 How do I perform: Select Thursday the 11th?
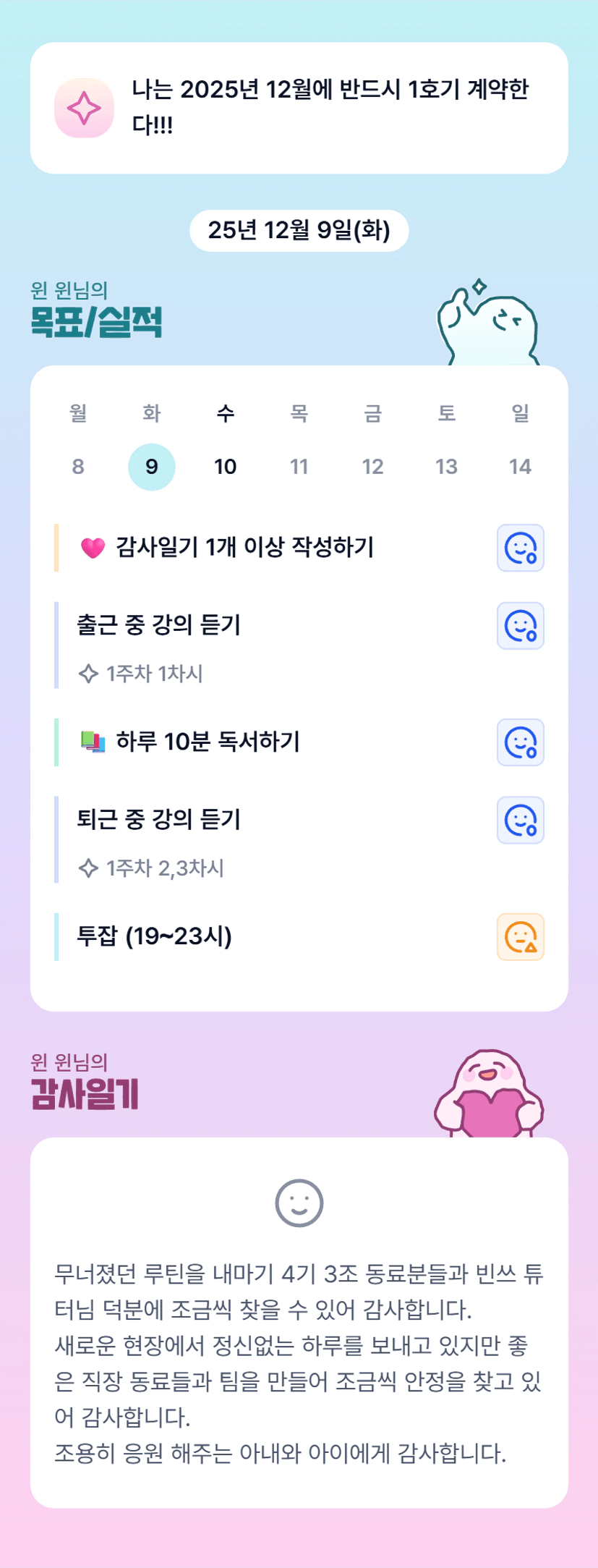[x=299, y=467]
